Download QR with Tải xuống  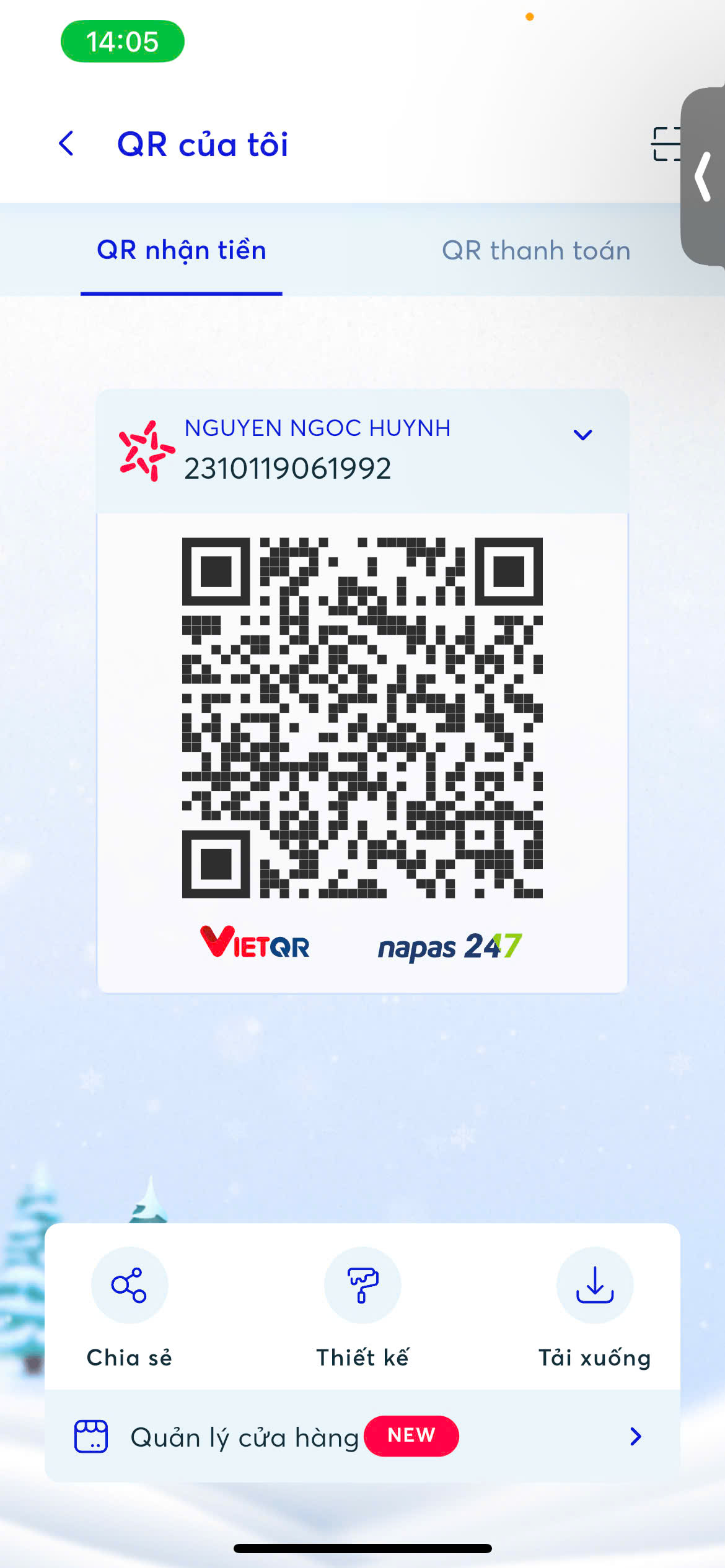(595, 1307)
